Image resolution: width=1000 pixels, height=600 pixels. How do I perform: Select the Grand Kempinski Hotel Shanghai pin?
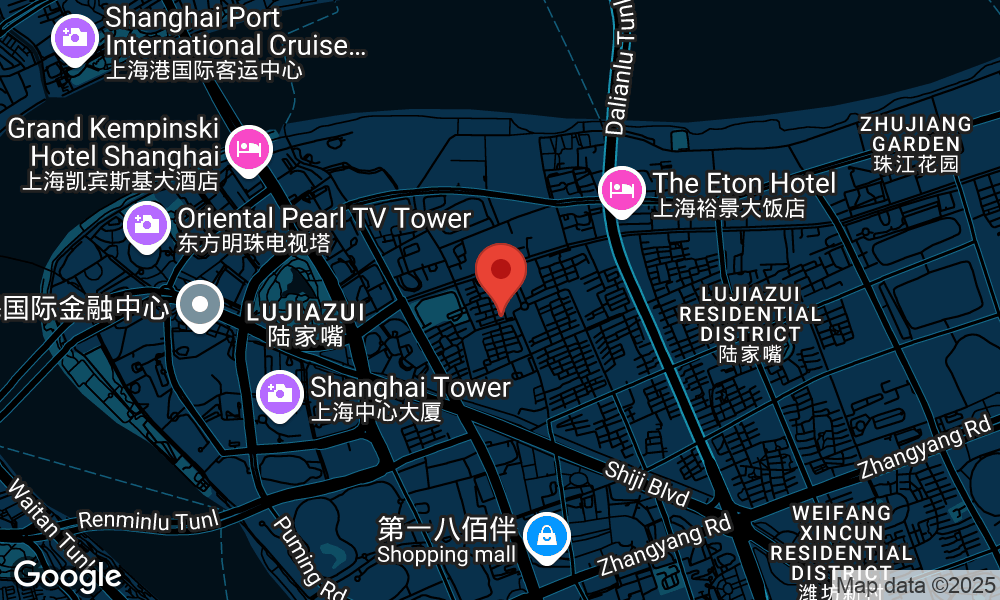[x=248, y=148]
